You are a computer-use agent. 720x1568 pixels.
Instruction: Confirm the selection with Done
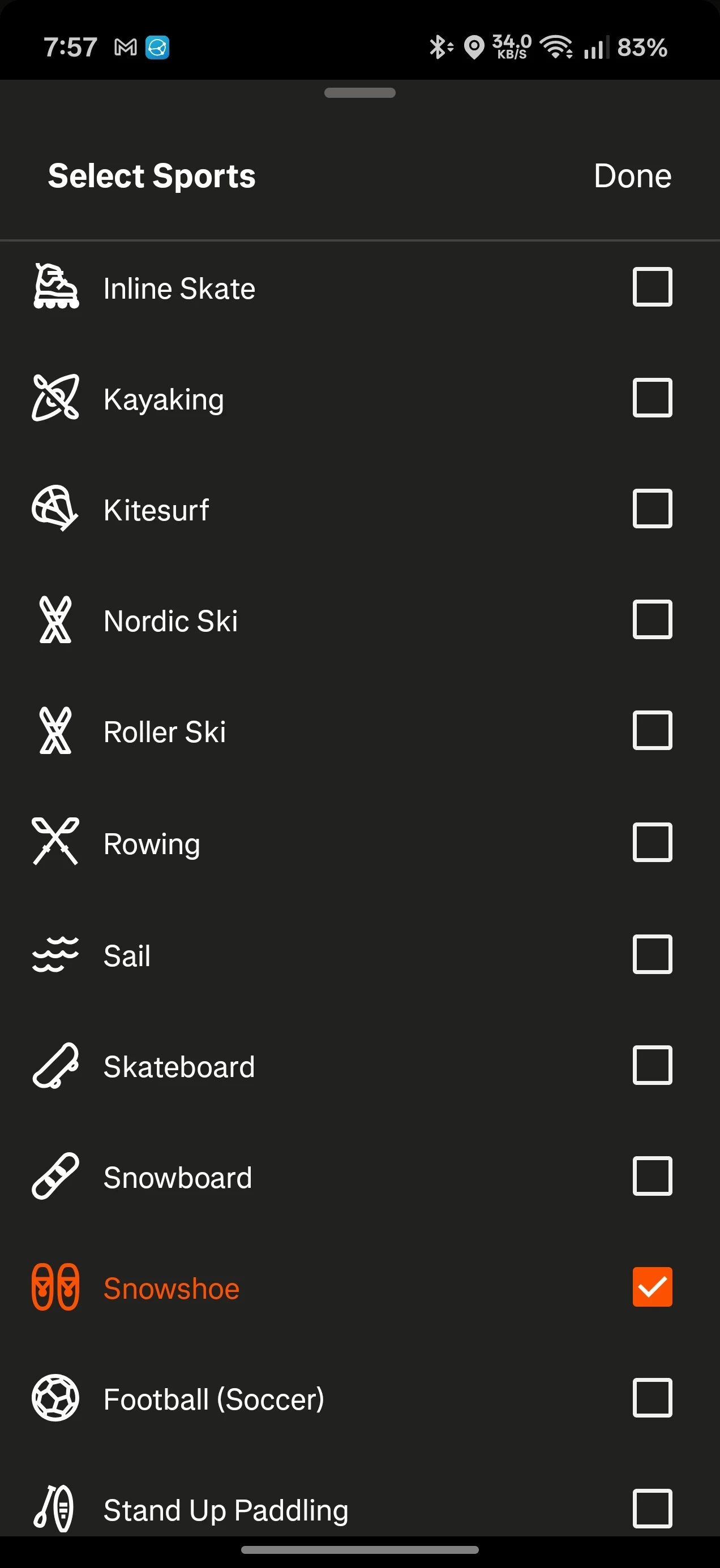[632, 176]
